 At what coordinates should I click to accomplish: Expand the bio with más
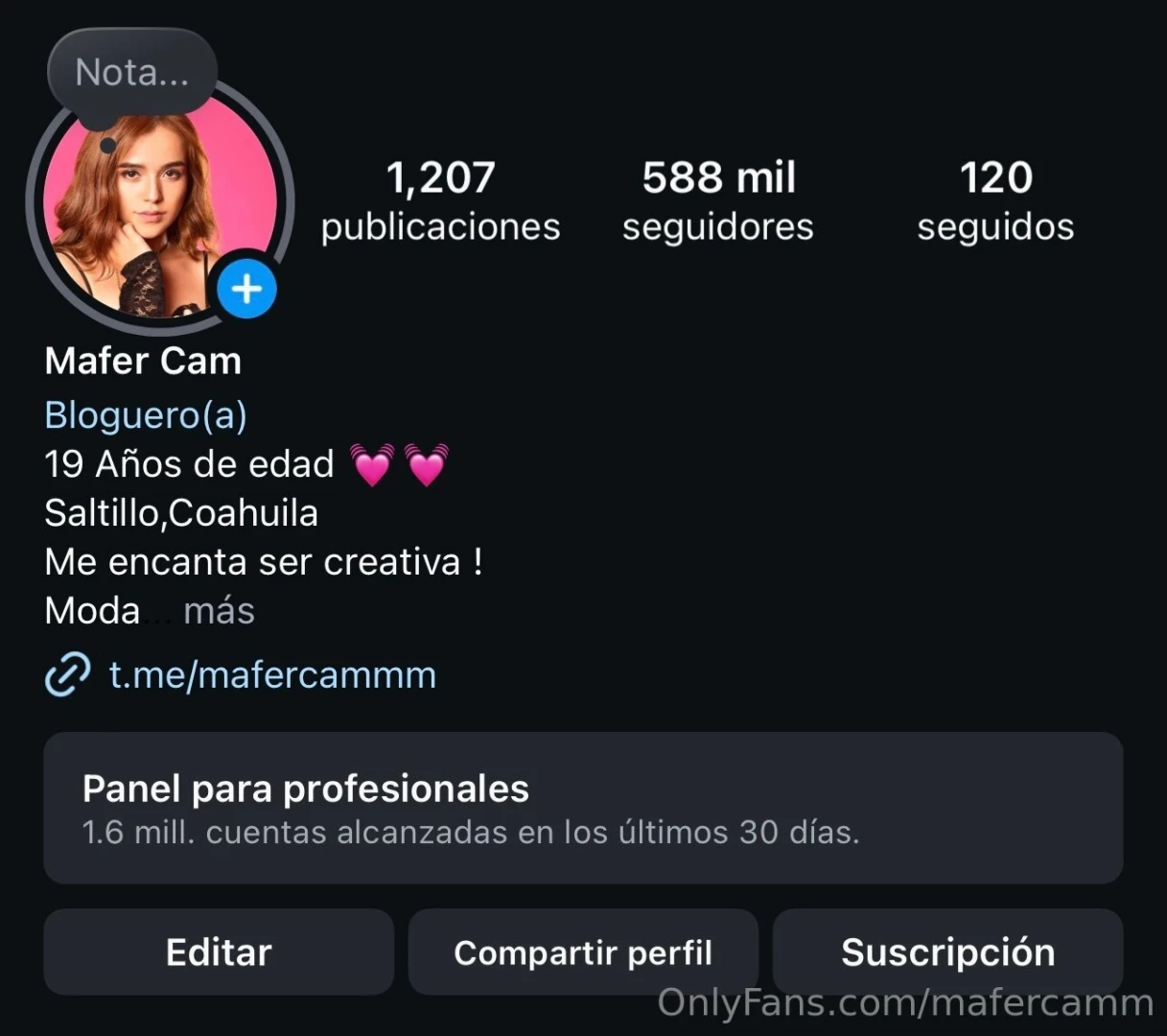(x=219, y=611)
